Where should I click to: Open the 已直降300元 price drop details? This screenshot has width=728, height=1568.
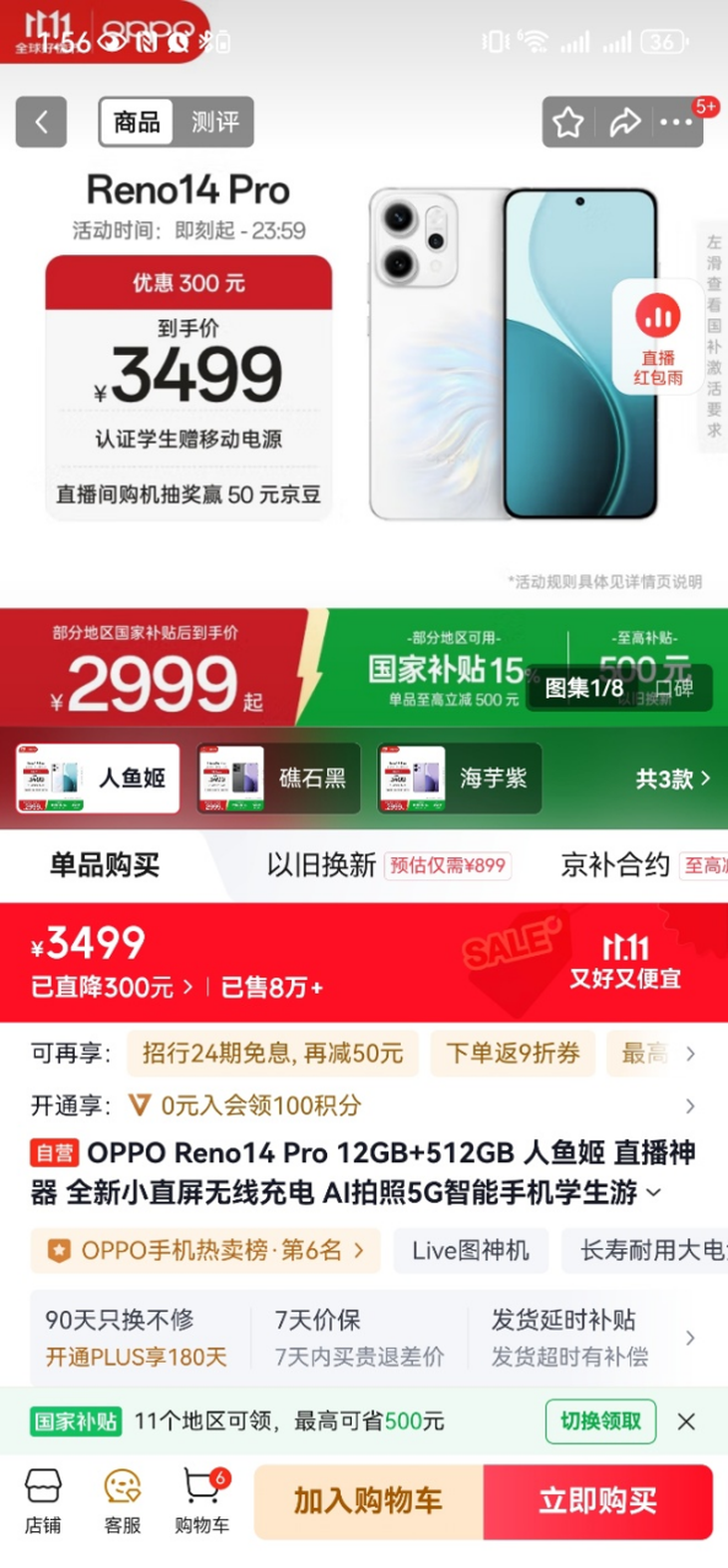[112, 988]
